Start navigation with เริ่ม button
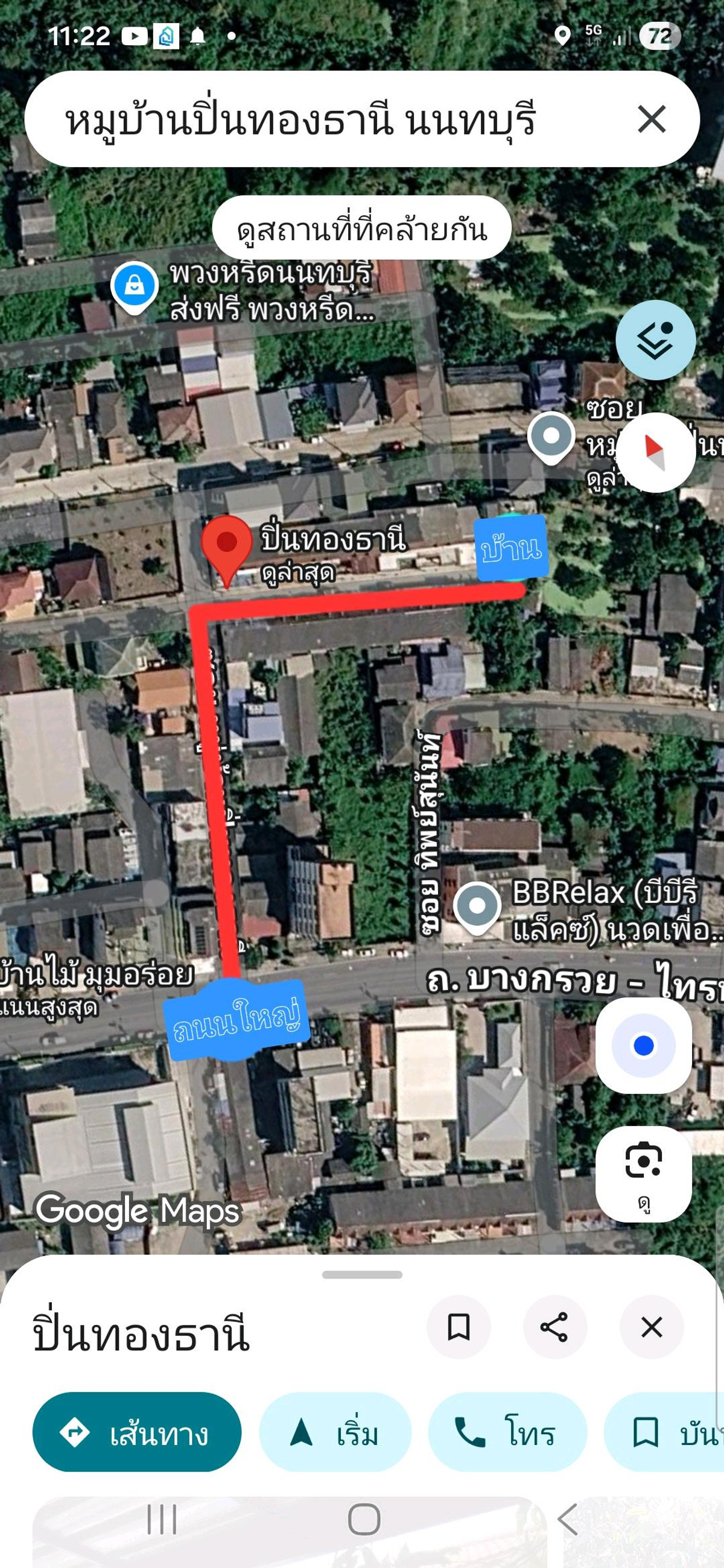Viewport: 724px width, 1568px height. coord(335,1433)
